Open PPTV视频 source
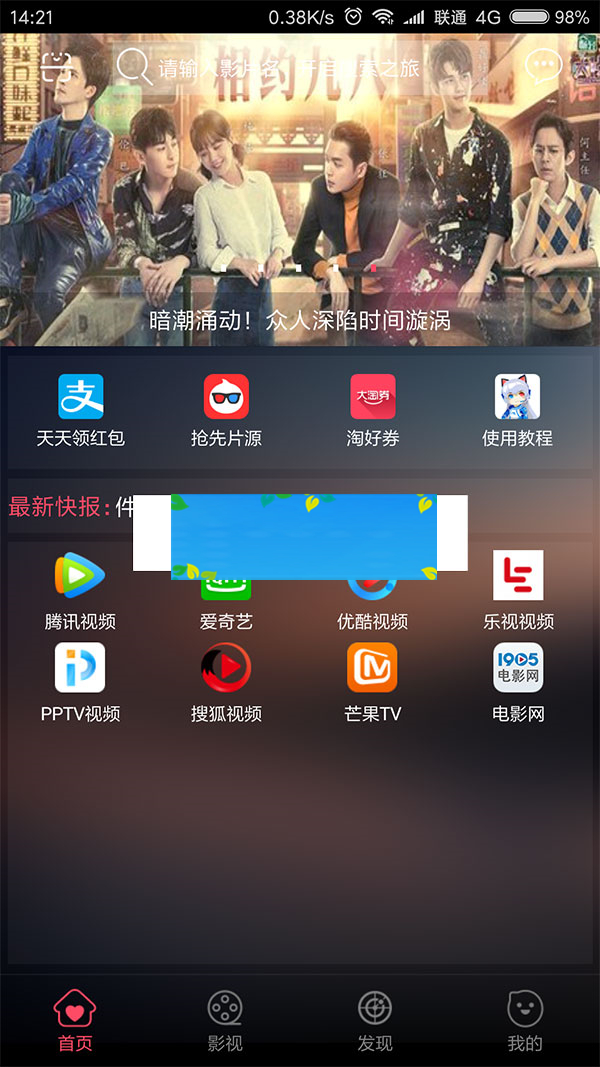 point(80,682)
